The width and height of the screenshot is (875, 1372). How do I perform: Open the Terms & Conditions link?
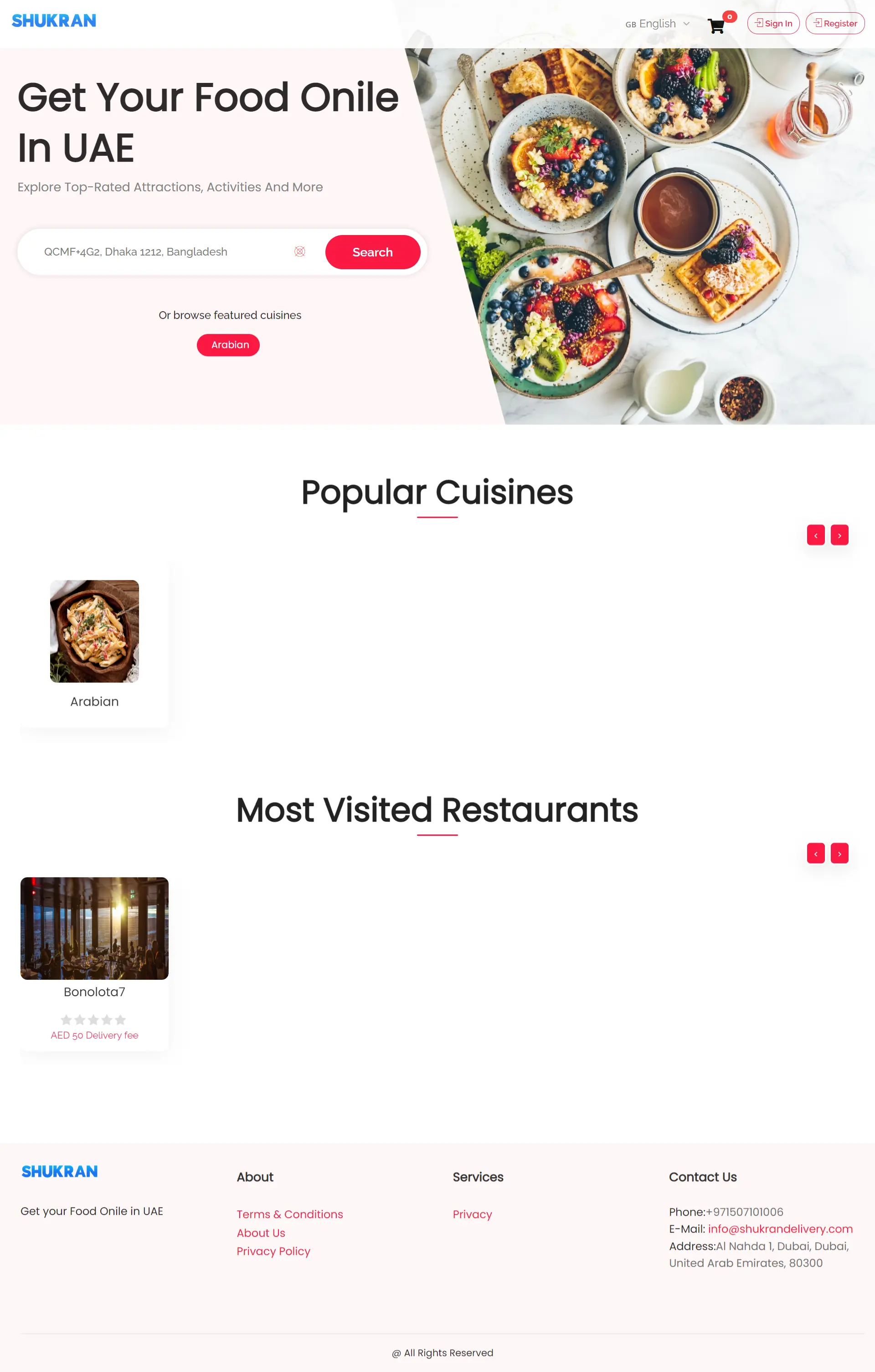289,1214
